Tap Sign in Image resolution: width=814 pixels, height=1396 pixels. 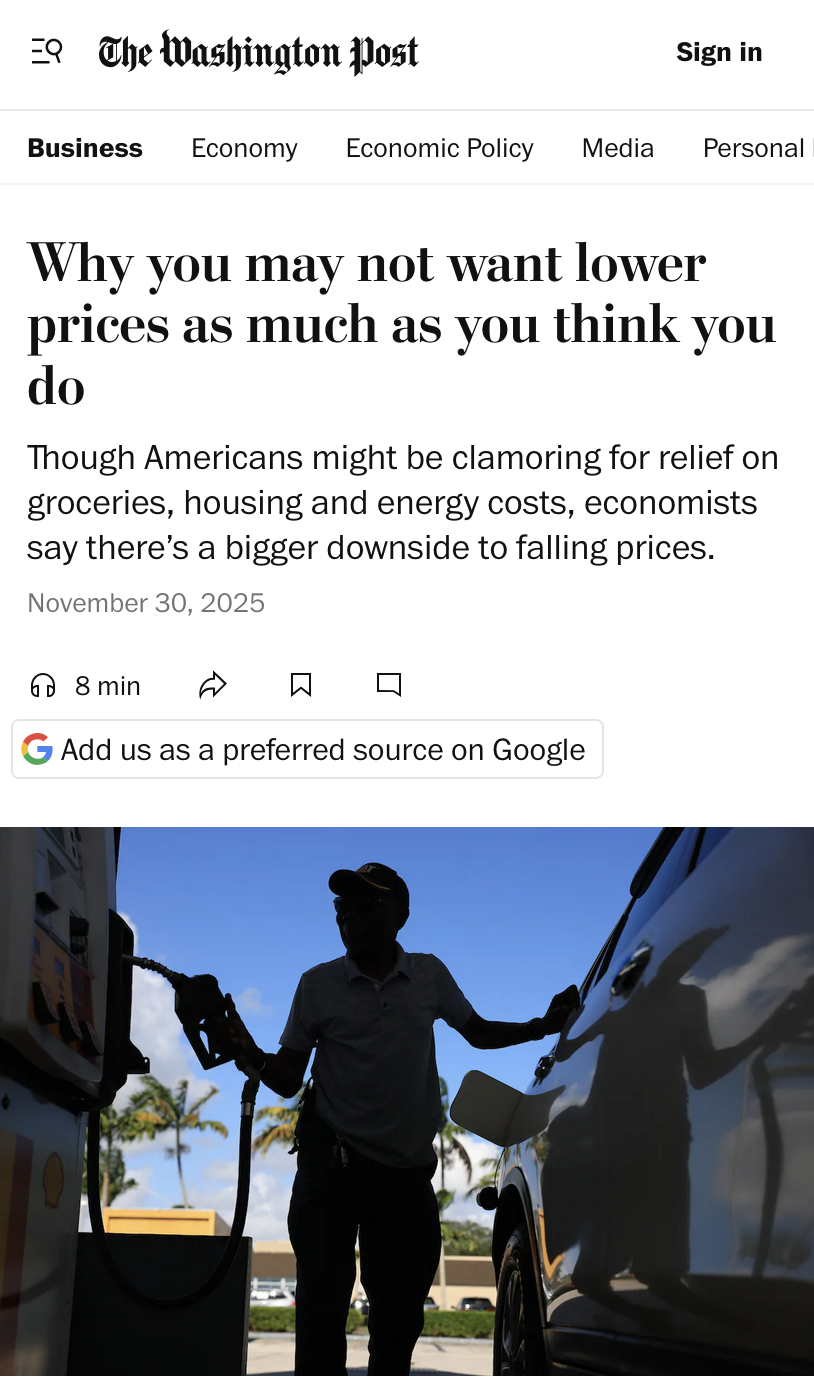tap(718, 52)
